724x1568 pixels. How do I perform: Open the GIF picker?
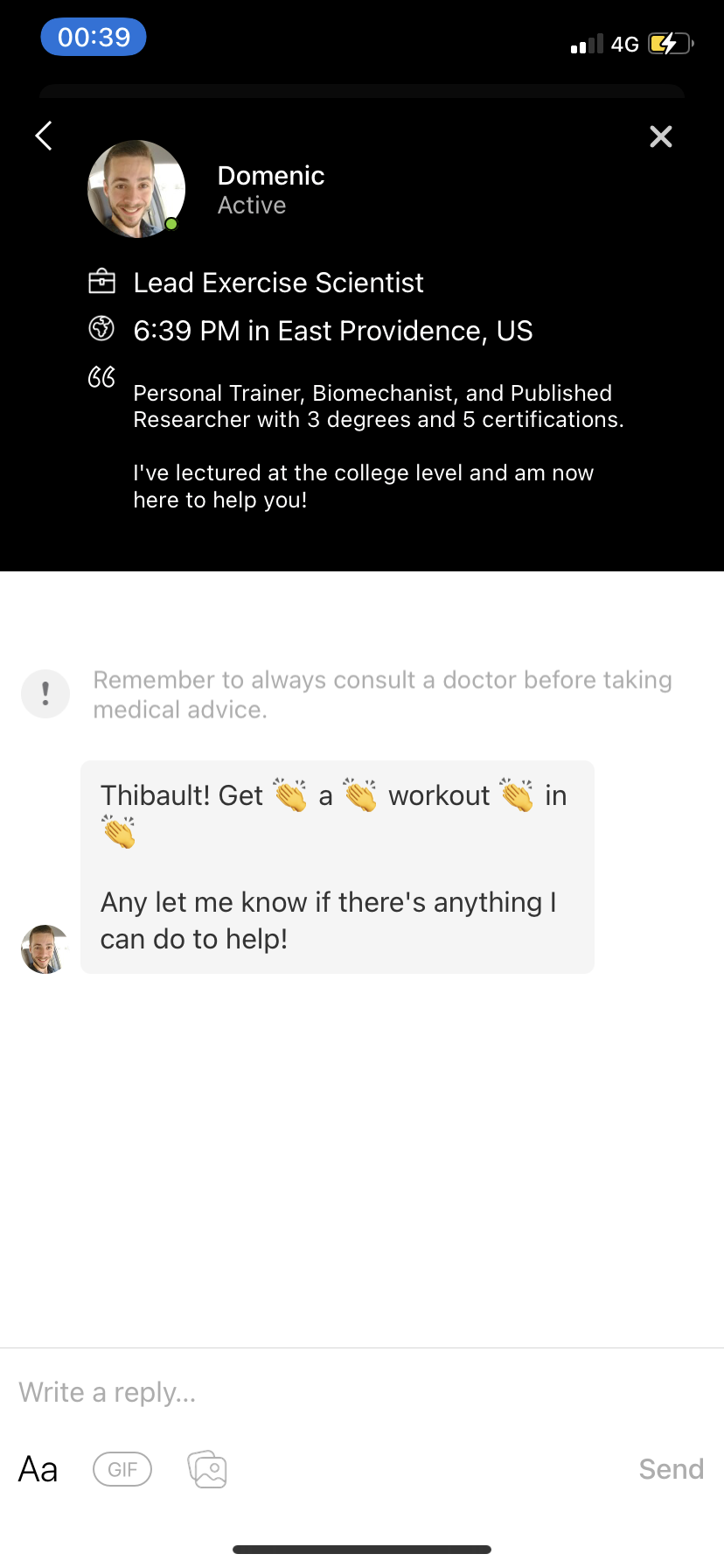click(122, 1468)
